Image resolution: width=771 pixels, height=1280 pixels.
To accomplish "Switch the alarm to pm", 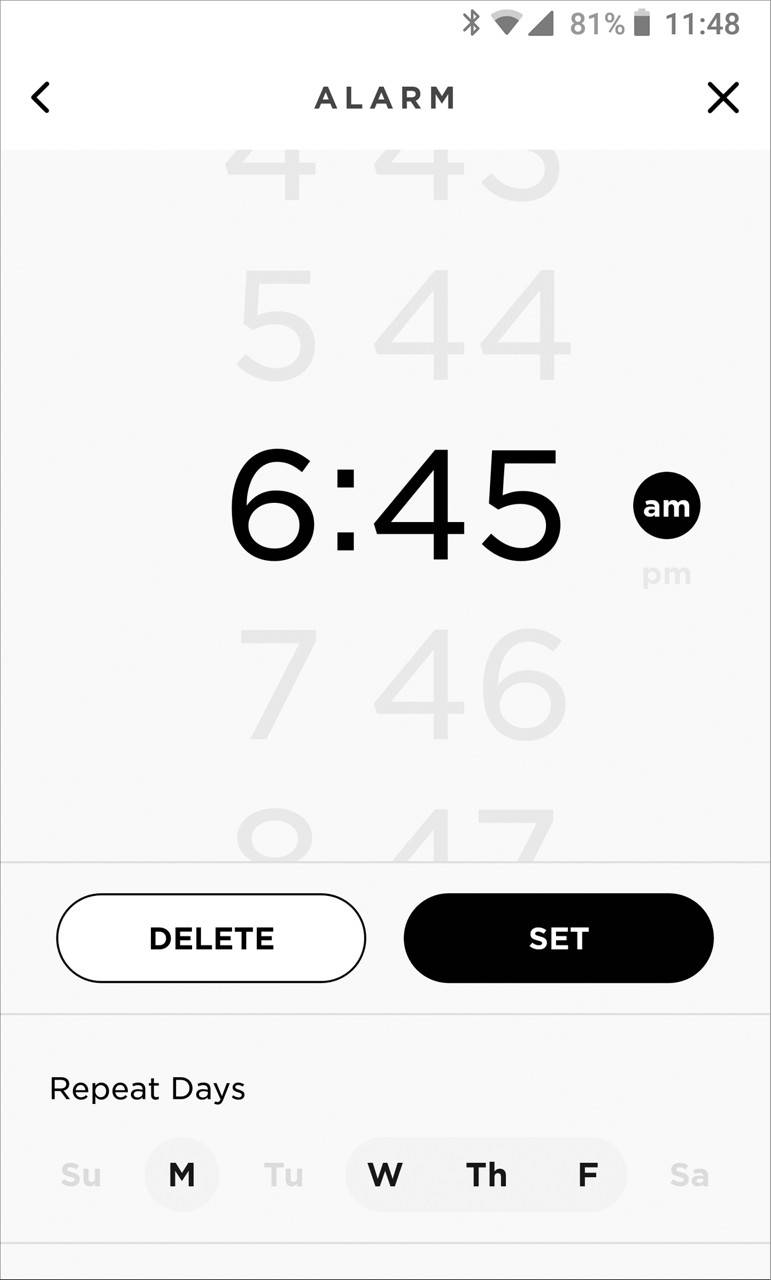I will coord(666,576).
